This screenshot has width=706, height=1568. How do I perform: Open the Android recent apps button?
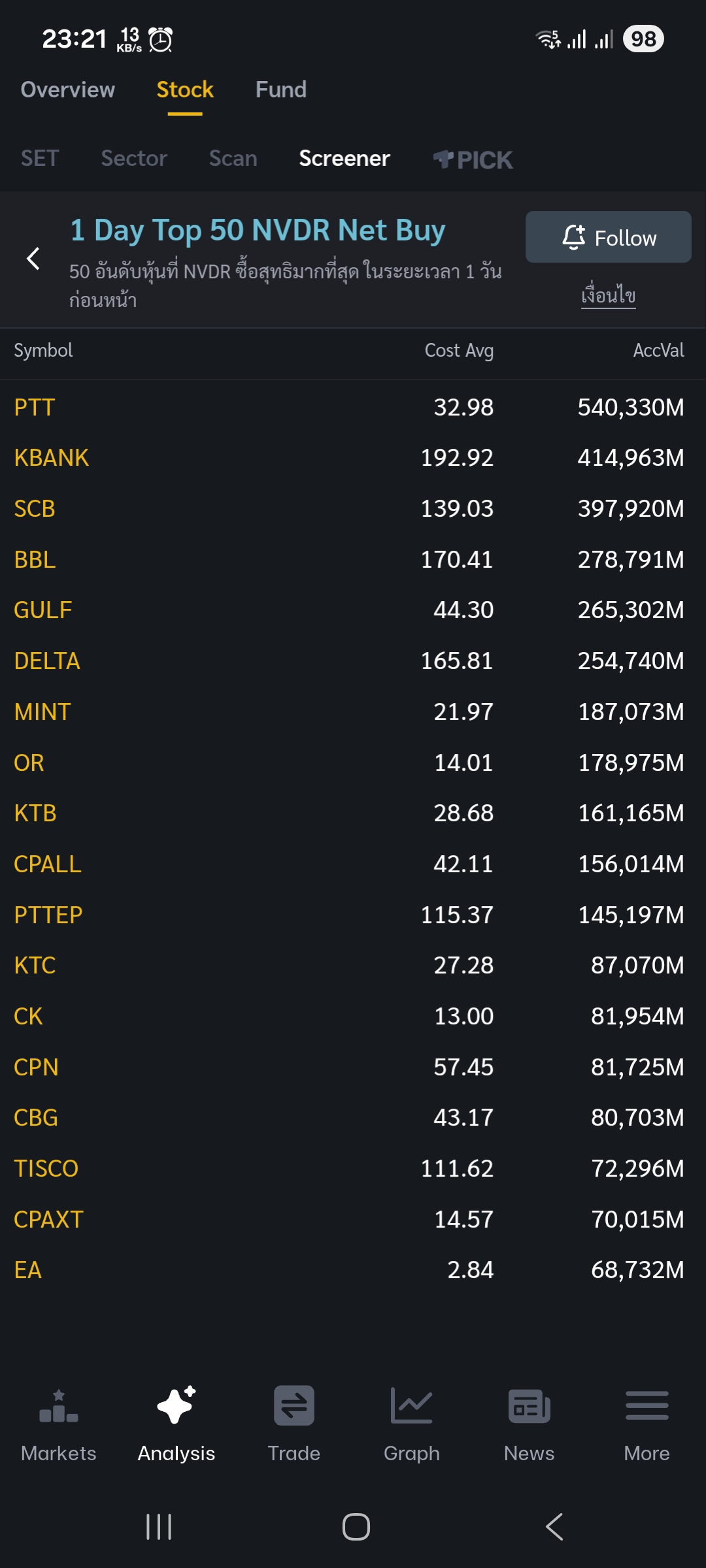pyautogui.click(x=158, y=1527)
